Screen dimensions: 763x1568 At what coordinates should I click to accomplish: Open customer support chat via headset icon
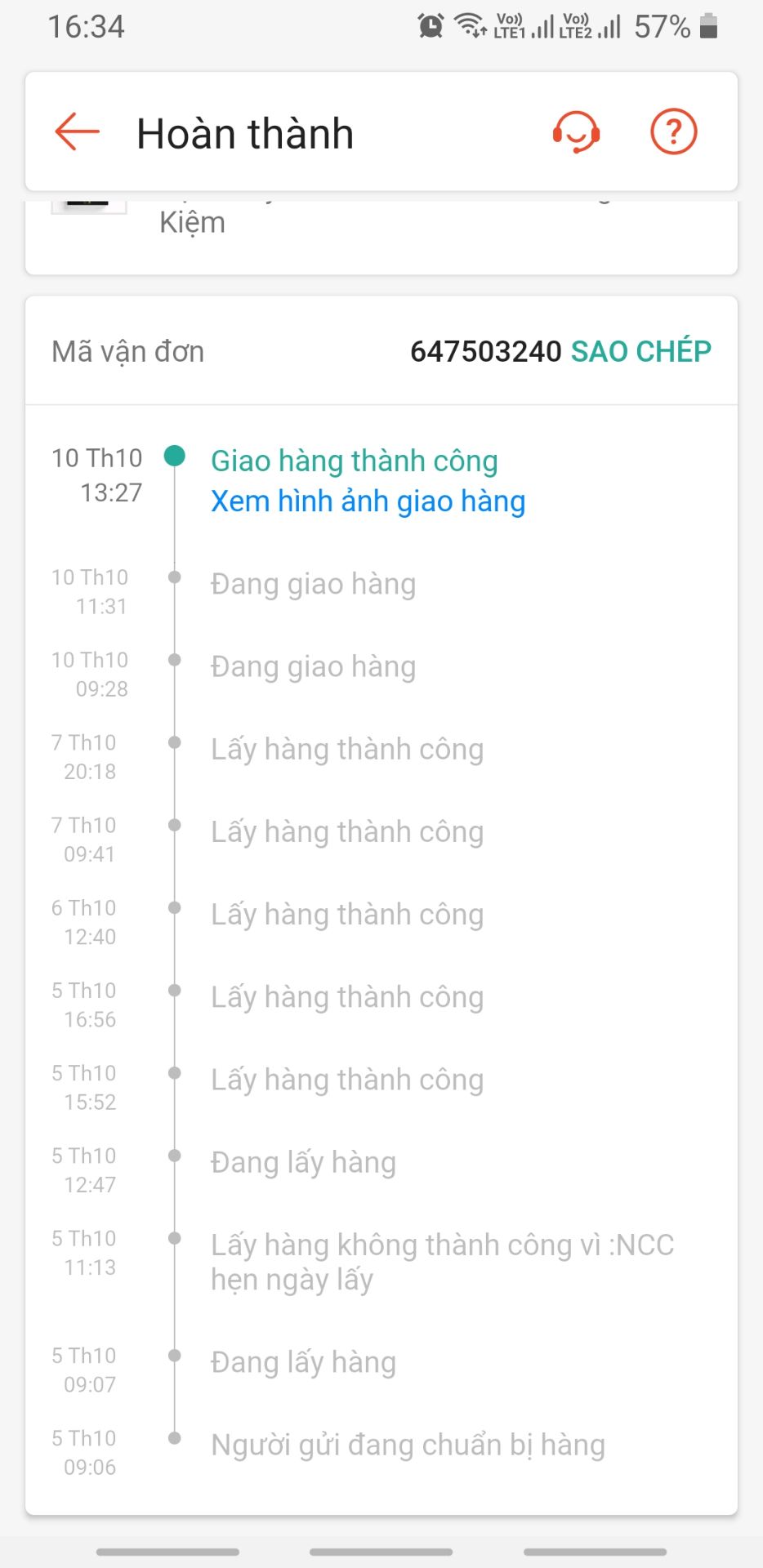click(x=577, y=131)
